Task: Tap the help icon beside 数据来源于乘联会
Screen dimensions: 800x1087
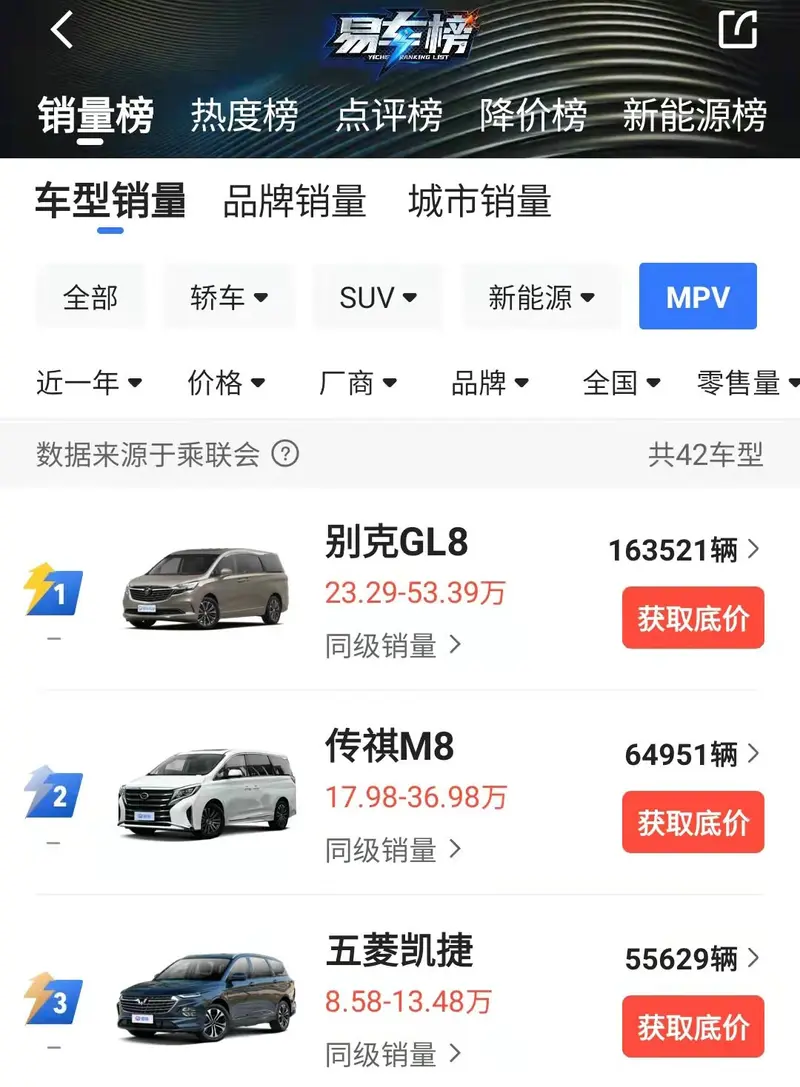Action: click(x=286, y=455)
